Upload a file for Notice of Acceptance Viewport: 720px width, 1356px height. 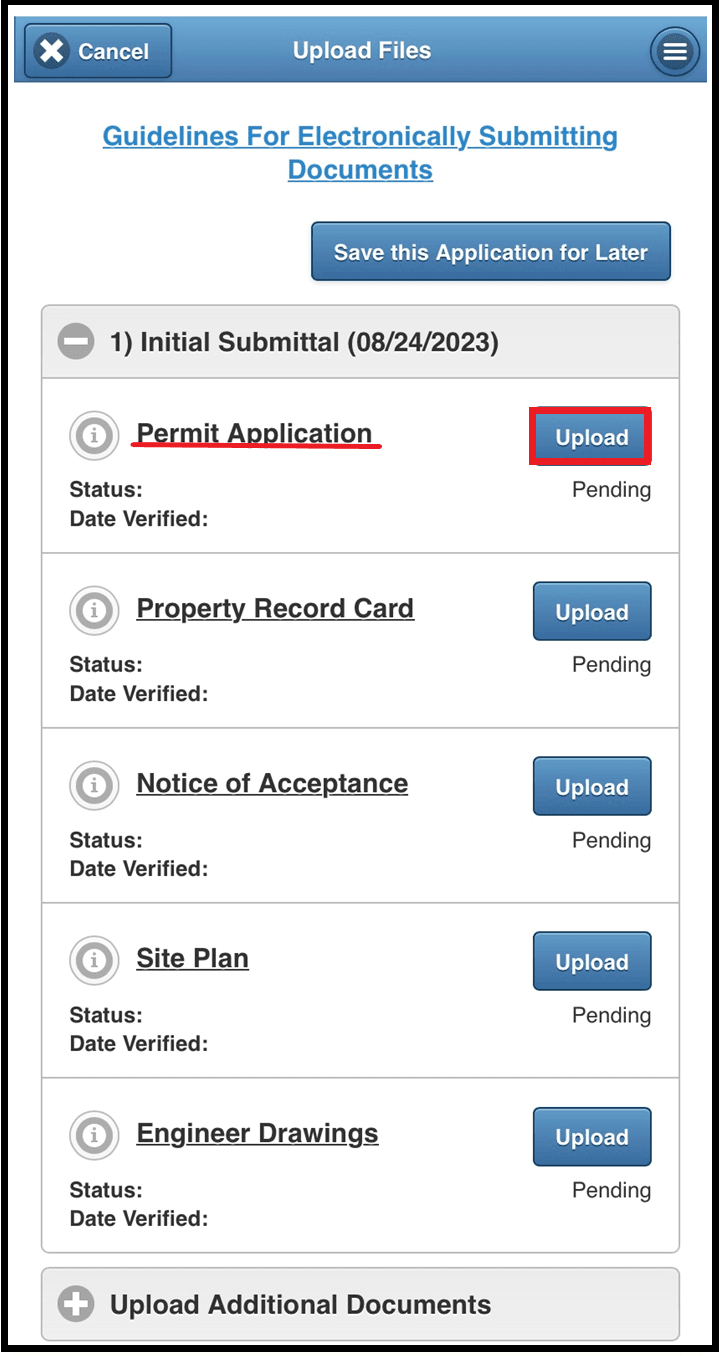click(x=591, y=786)
